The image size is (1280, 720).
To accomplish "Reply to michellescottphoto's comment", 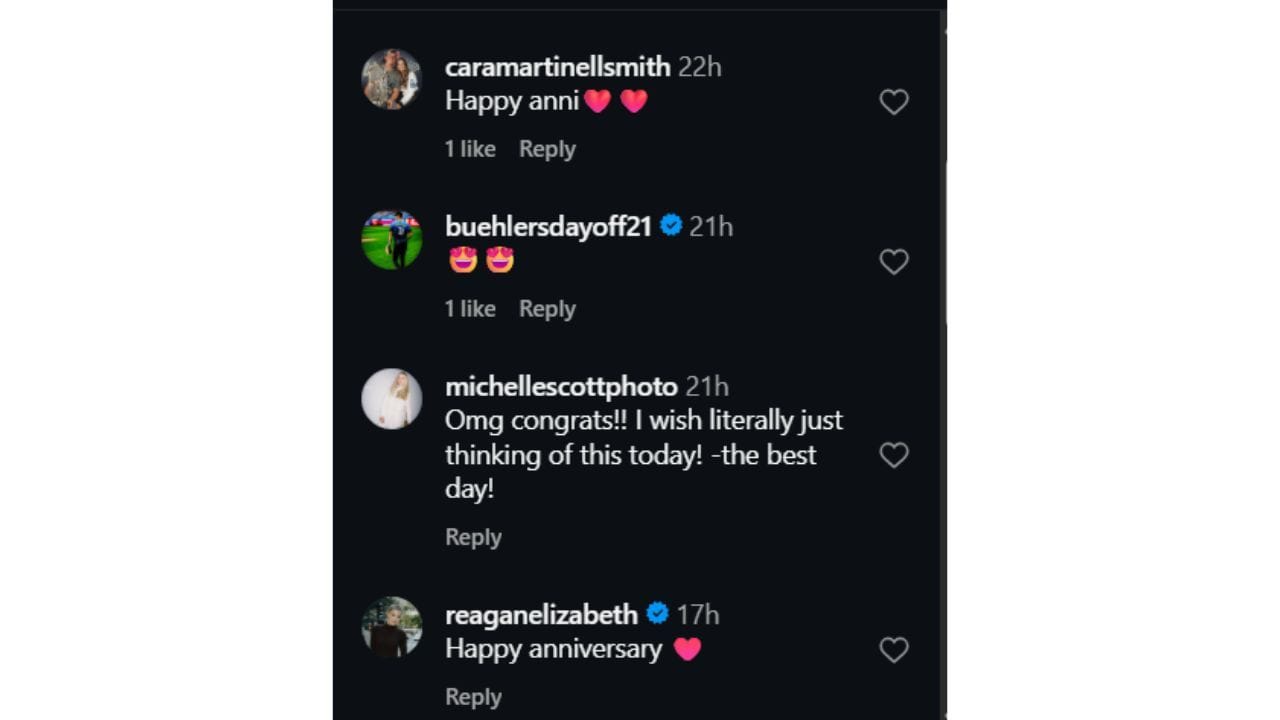I will (473, 537).
